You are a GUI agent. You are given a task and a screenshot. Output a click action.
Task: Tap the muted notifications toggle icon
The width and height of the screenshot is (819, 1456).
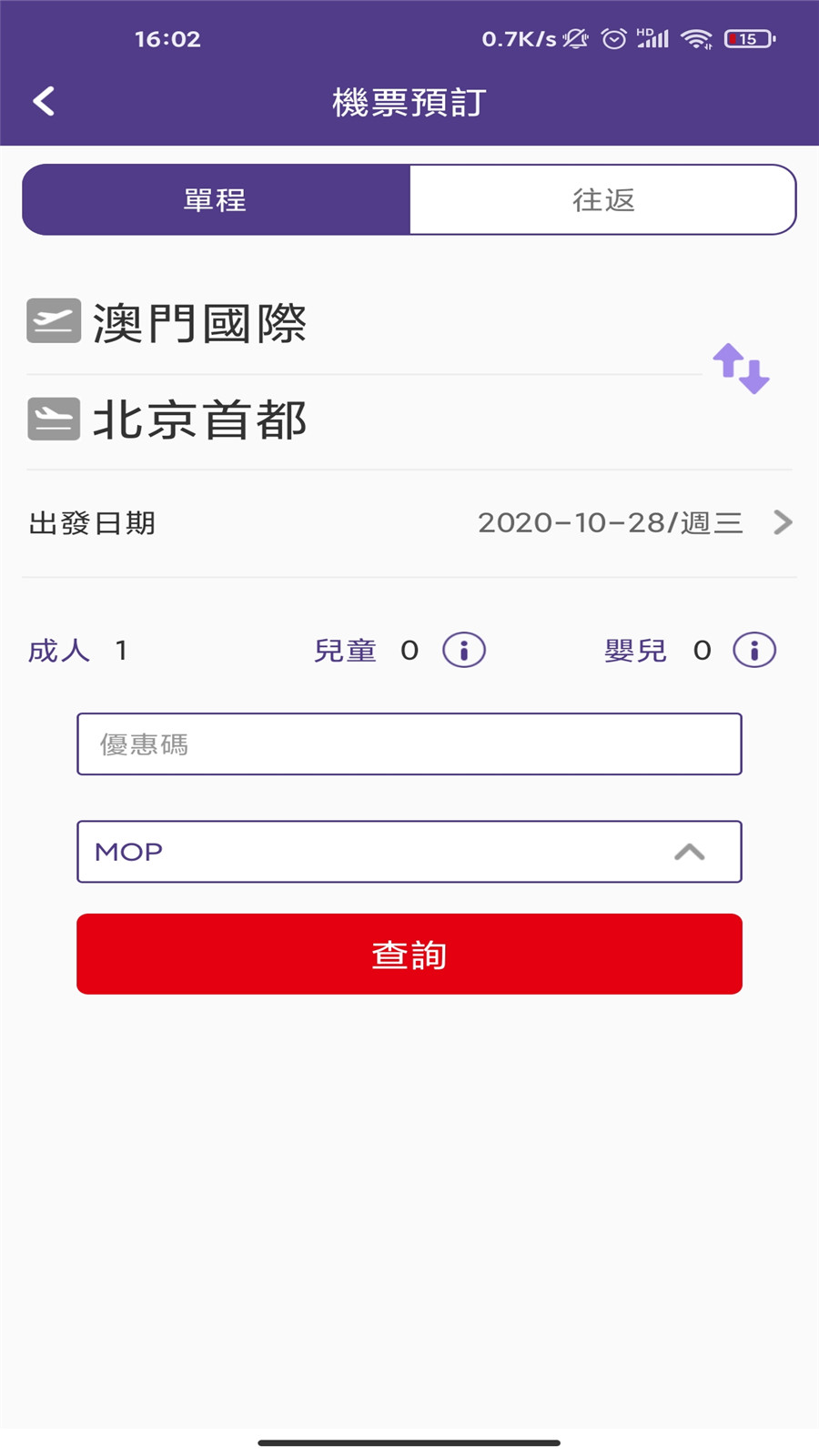[573, 38]
